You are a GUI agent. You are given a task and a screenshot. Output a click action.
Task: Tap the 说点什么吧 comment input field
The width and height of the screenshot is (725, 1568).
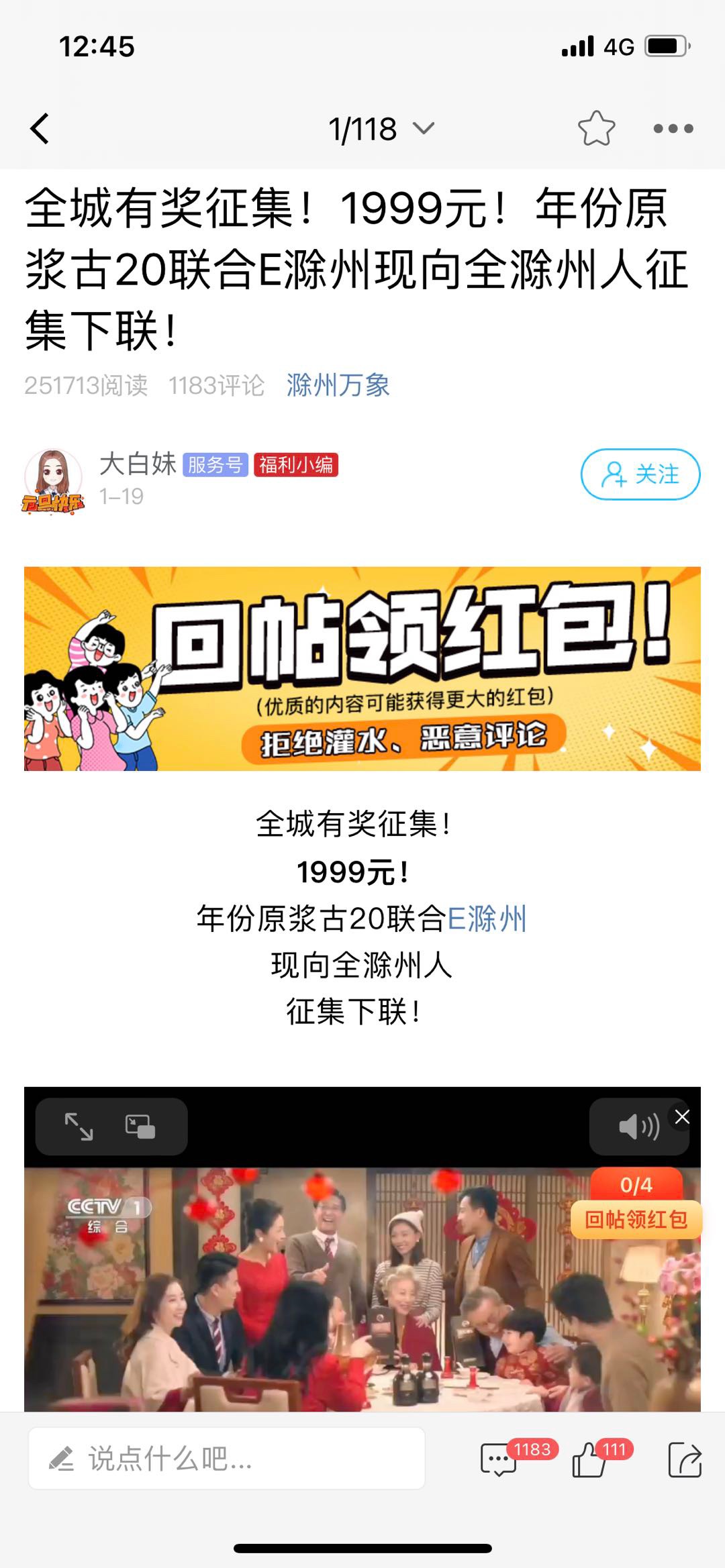click(226, 1458)
